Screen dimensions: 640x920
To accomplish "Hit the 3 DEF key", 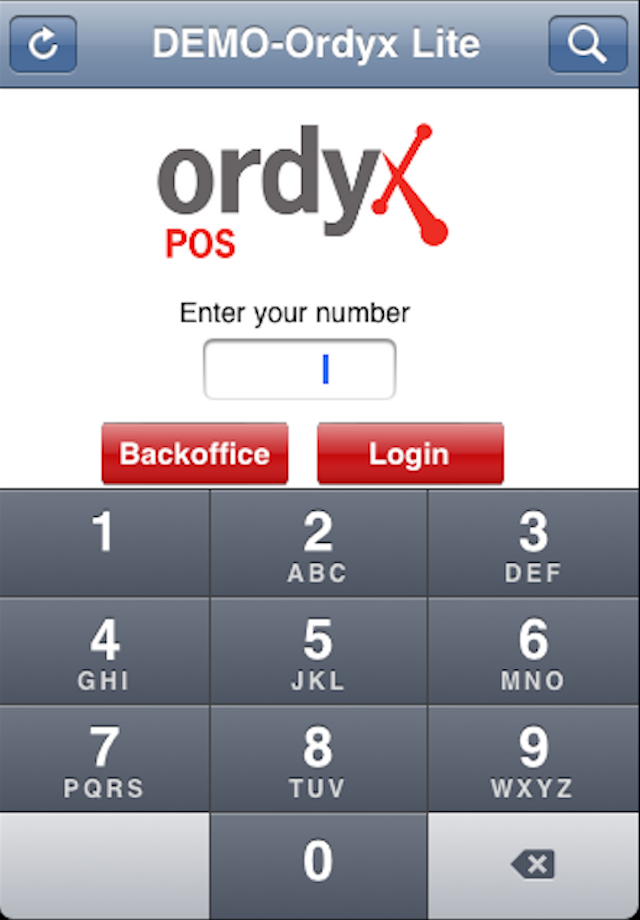I will coord(533,543).
